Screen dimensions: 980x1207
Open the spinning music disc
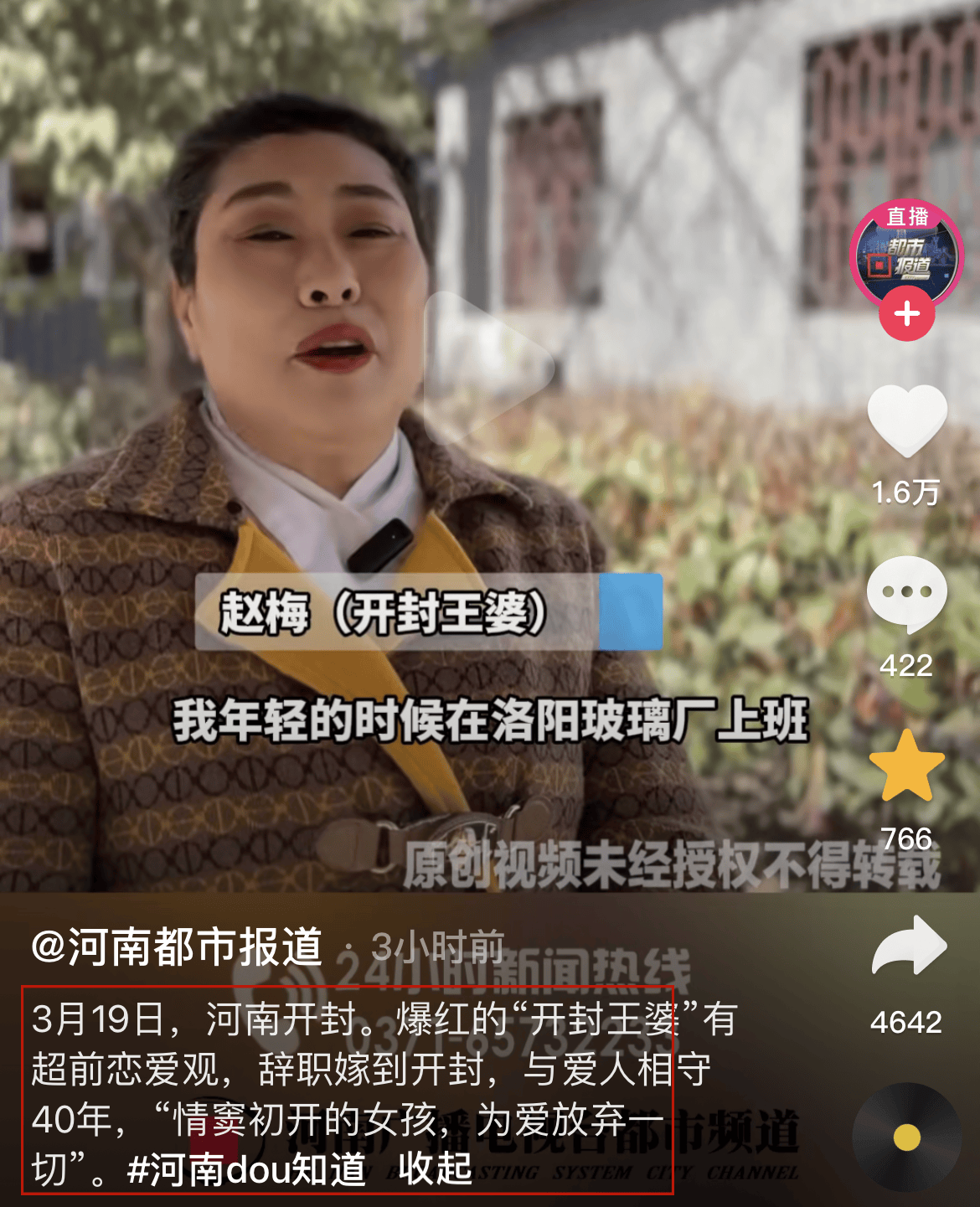(x=906, y=1137)
